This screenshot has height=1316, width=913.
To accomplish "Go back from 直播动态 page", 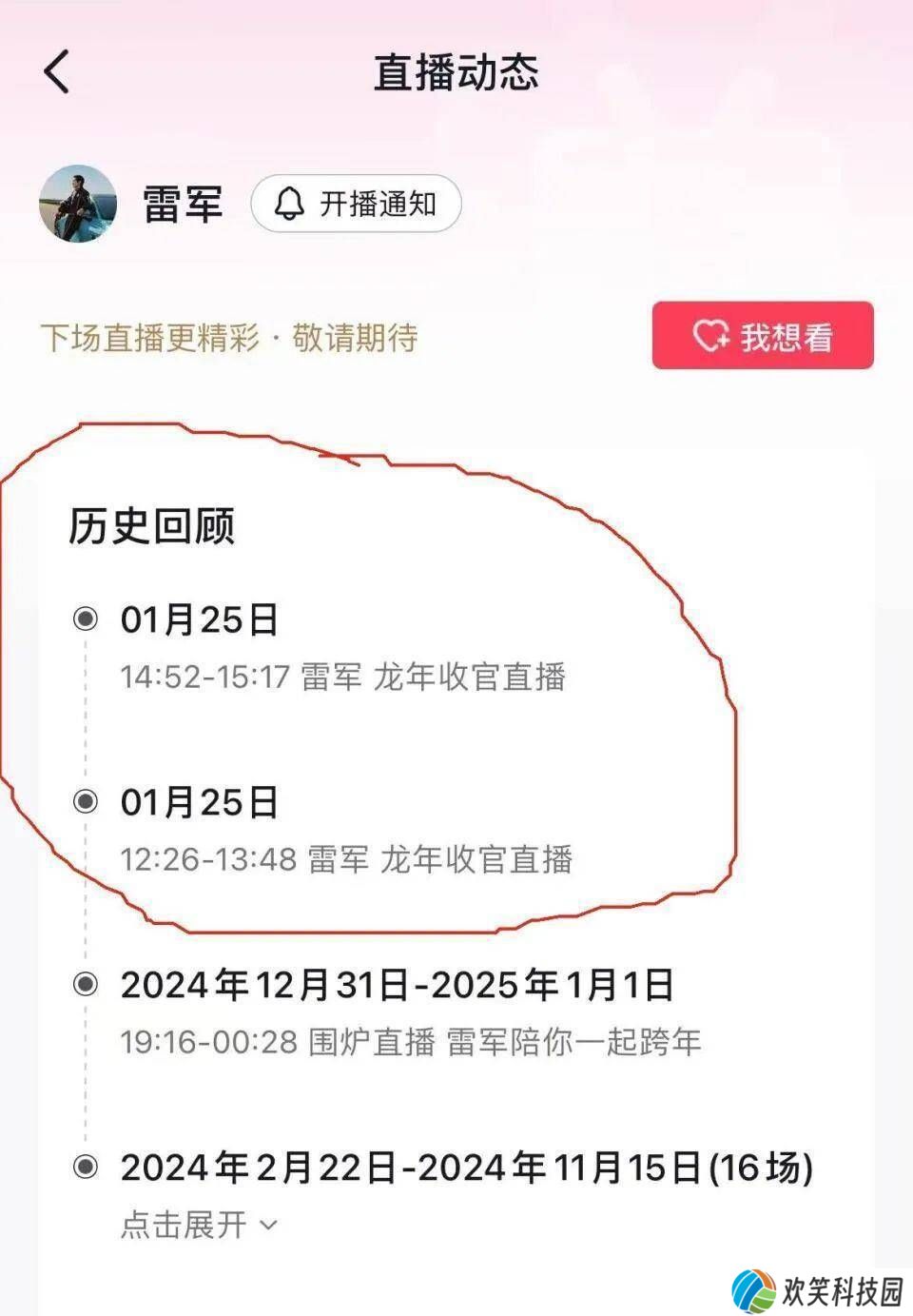I will [57, 72].
